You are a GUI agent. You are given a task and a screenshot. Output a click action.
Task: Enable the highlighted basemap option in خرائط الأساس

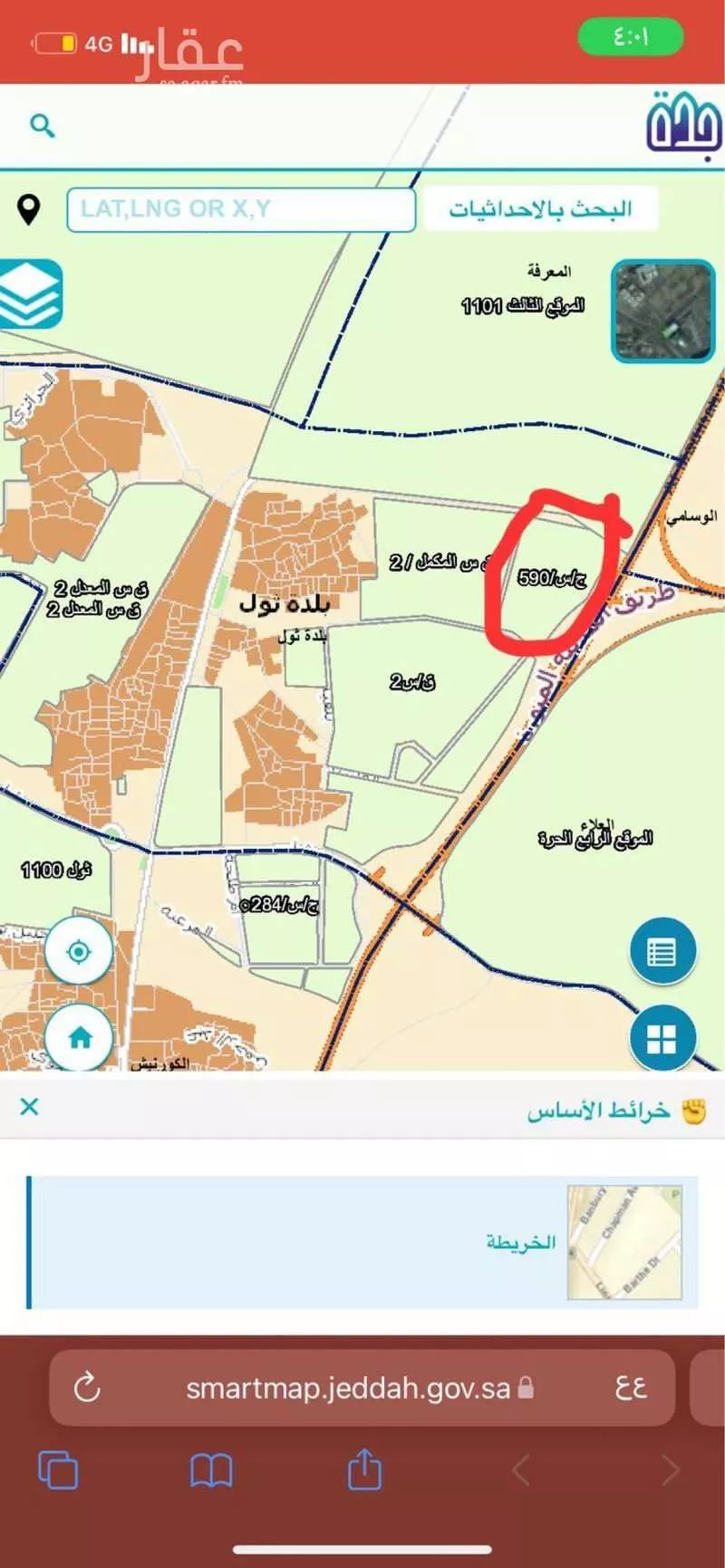362,1241
